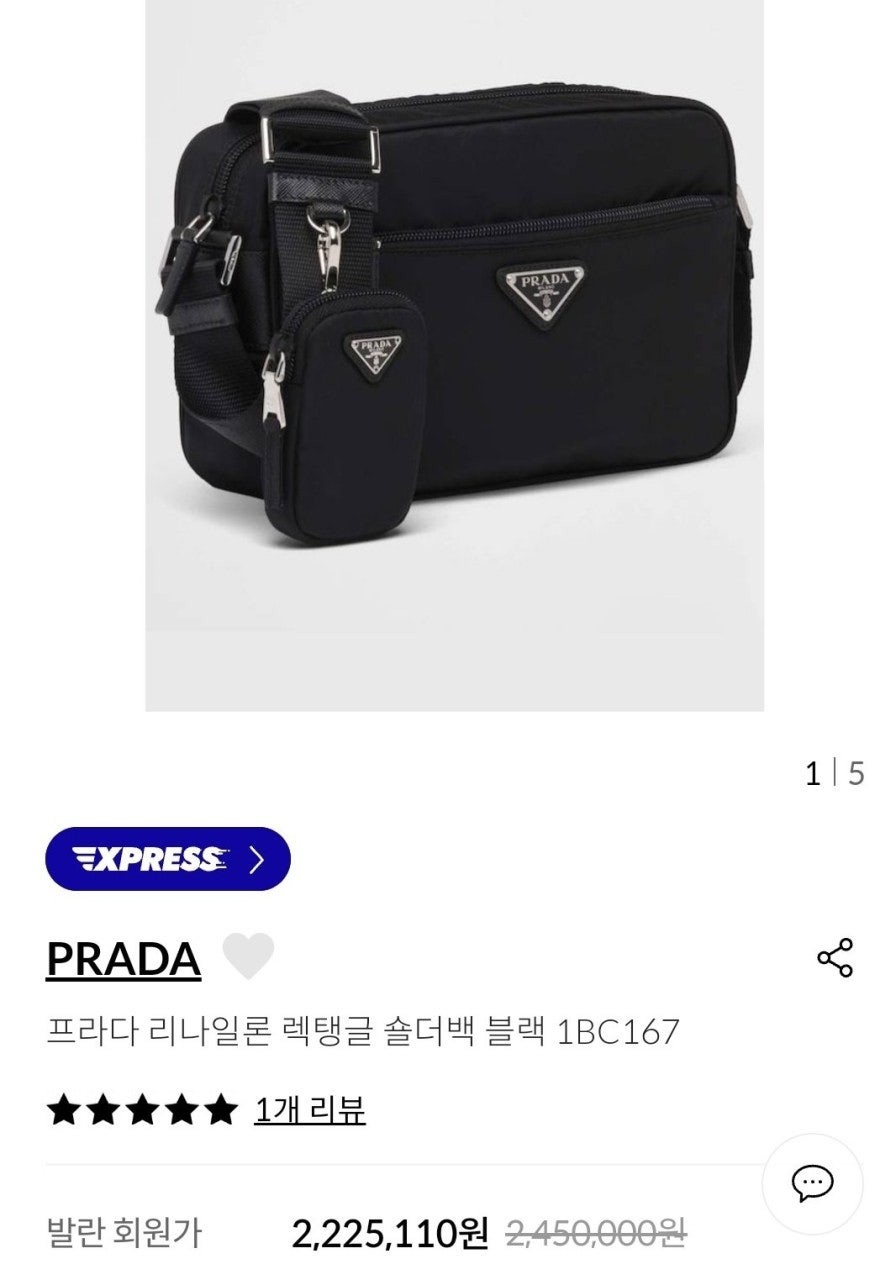
Task: Open the PRADA brand page link
Action: [124, 959]
